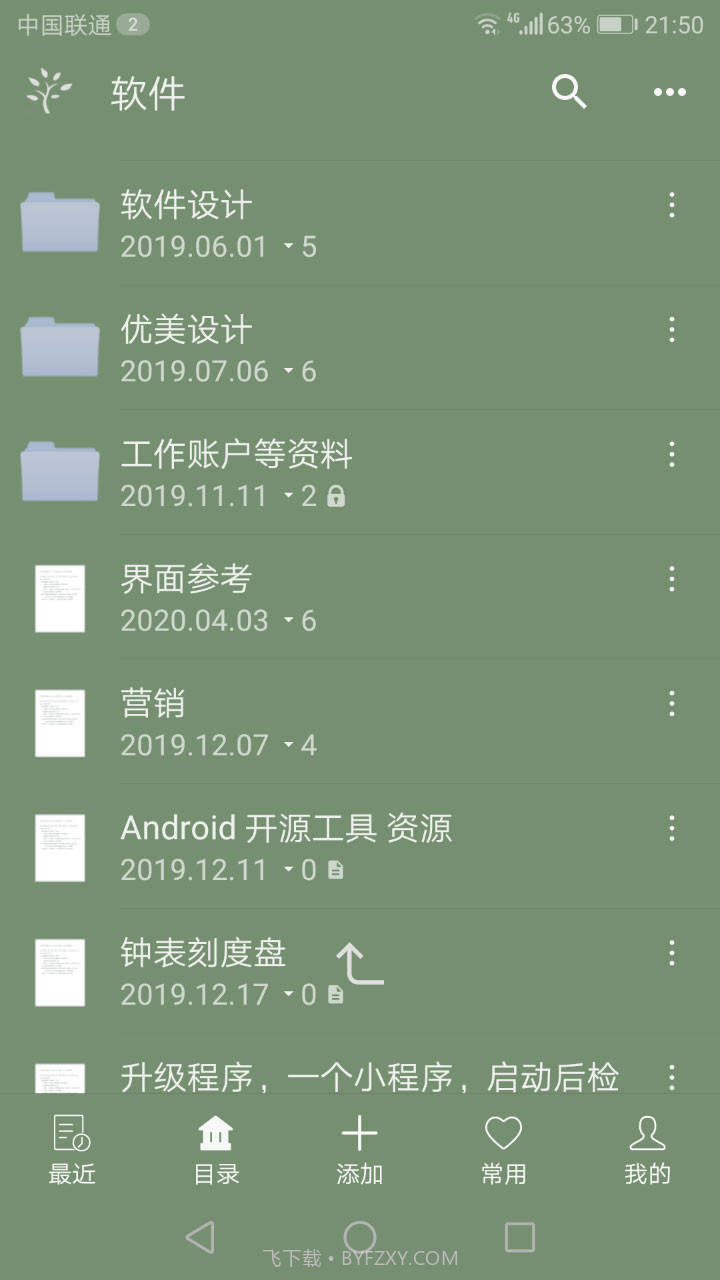This screenshot has height=1280, width=720.
Task: Open the three-dot menu for 软件设计
Action: pyautogui.click(x=671, y=206)
